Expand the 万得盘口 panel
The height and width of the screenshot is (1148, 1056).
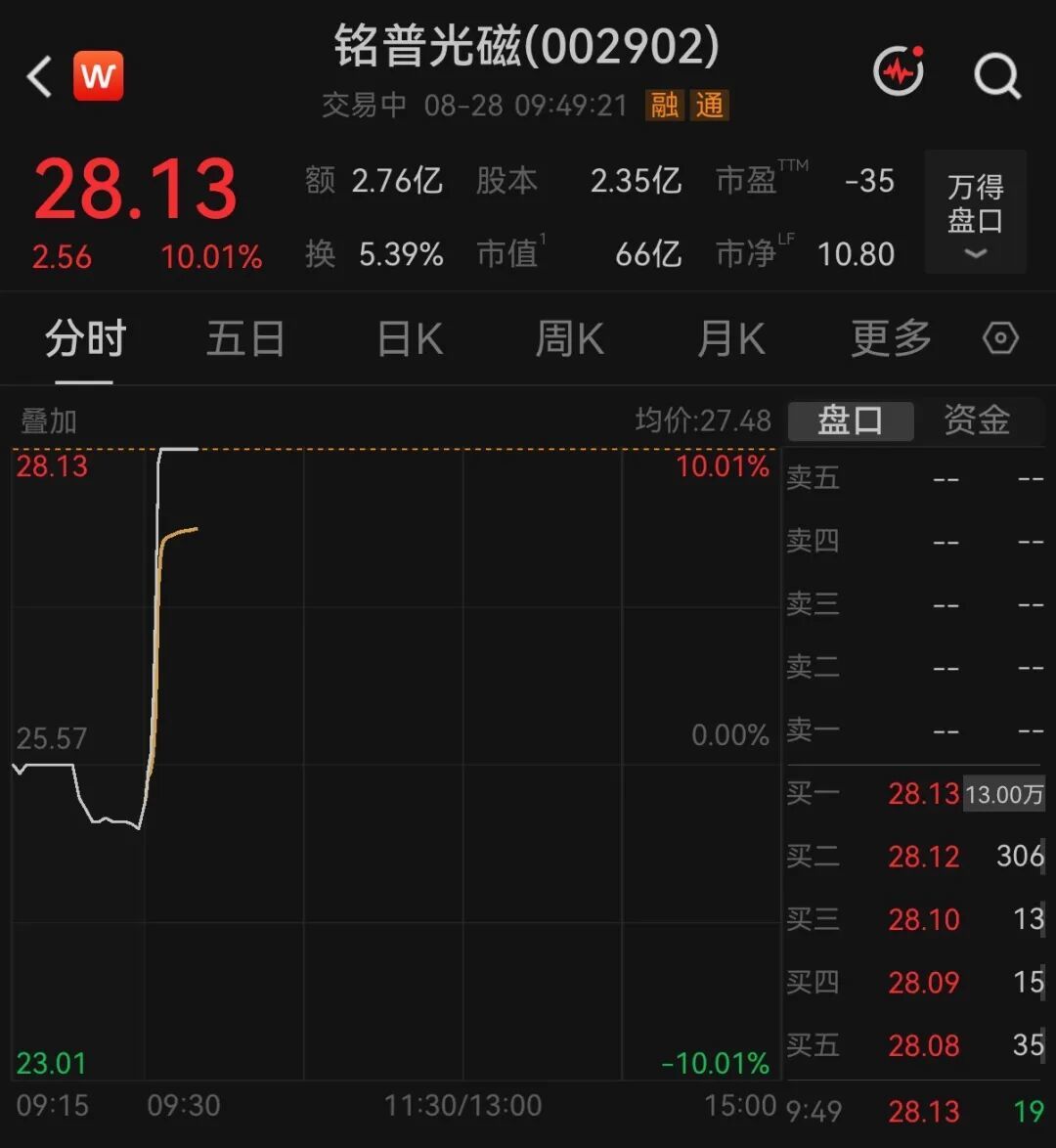pos(976,211)
